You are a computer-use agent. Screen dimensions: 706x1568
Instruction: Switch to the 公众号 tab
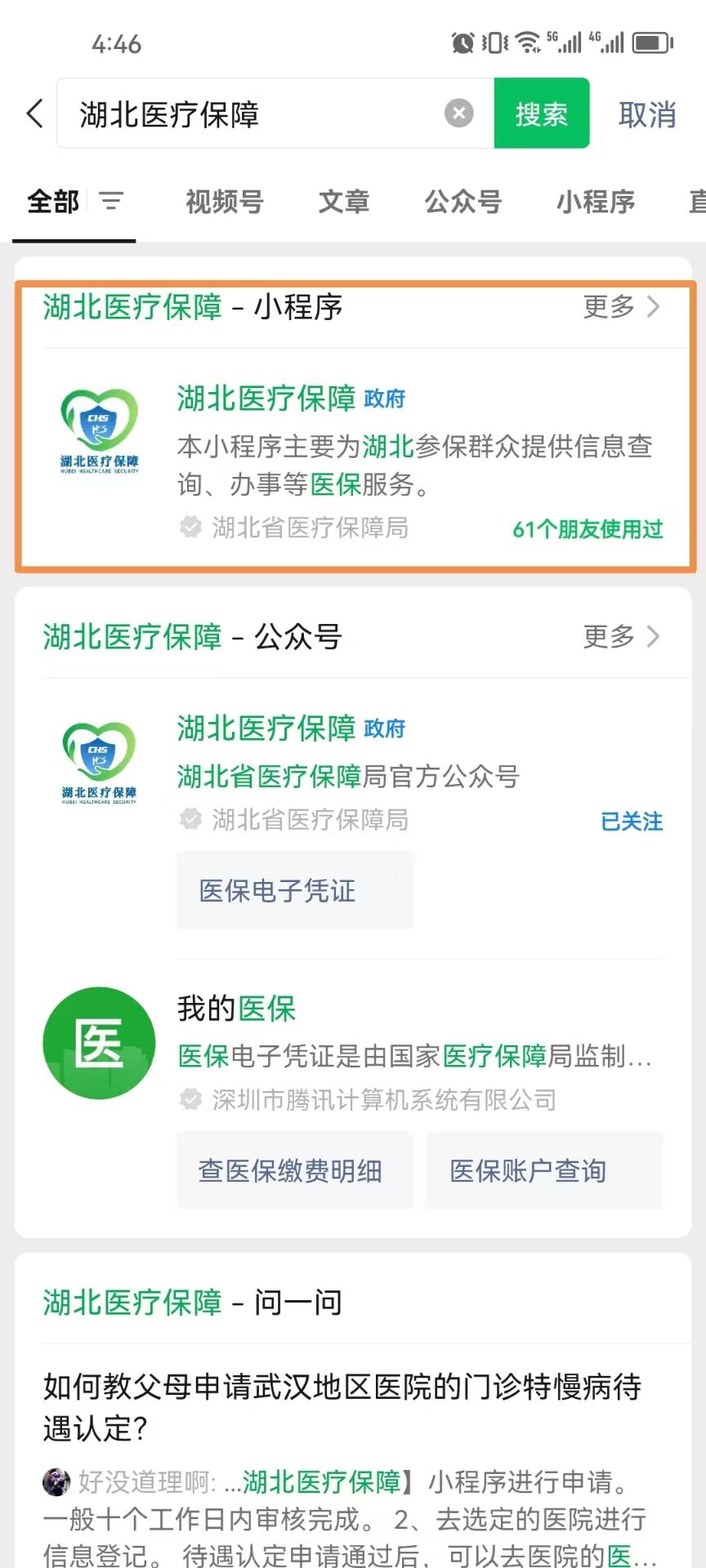(x=463, y=202)
